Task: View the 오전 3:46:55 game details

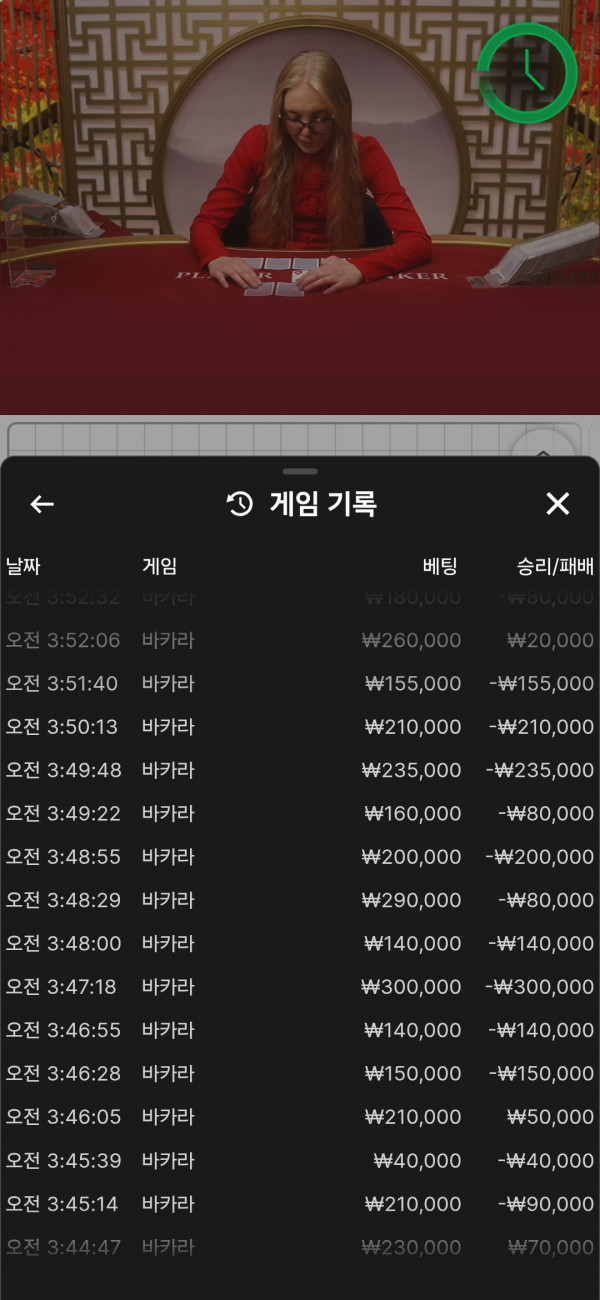Action: (300, 1030)
